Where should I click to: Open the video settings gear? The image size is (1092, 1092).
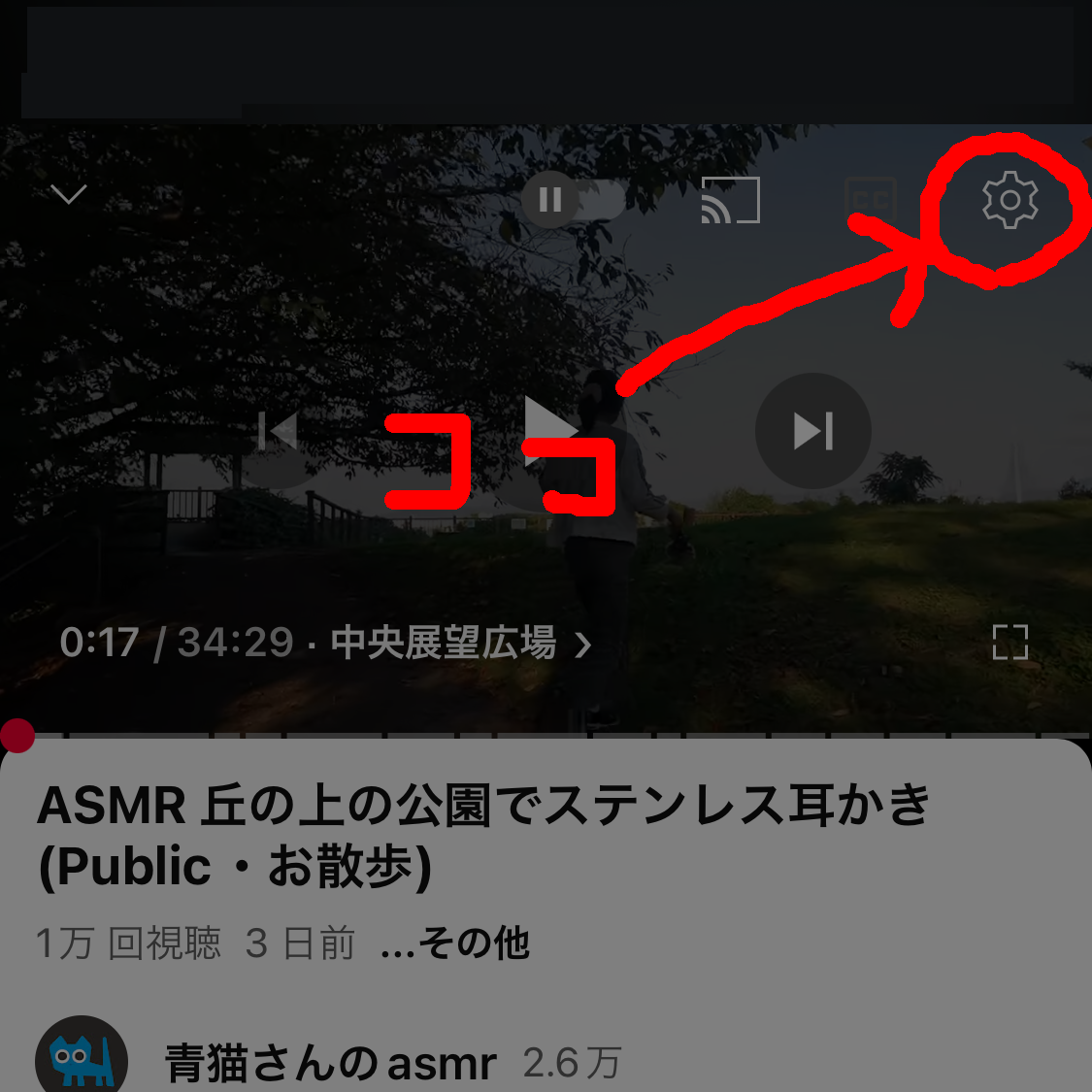[1009, 201]
